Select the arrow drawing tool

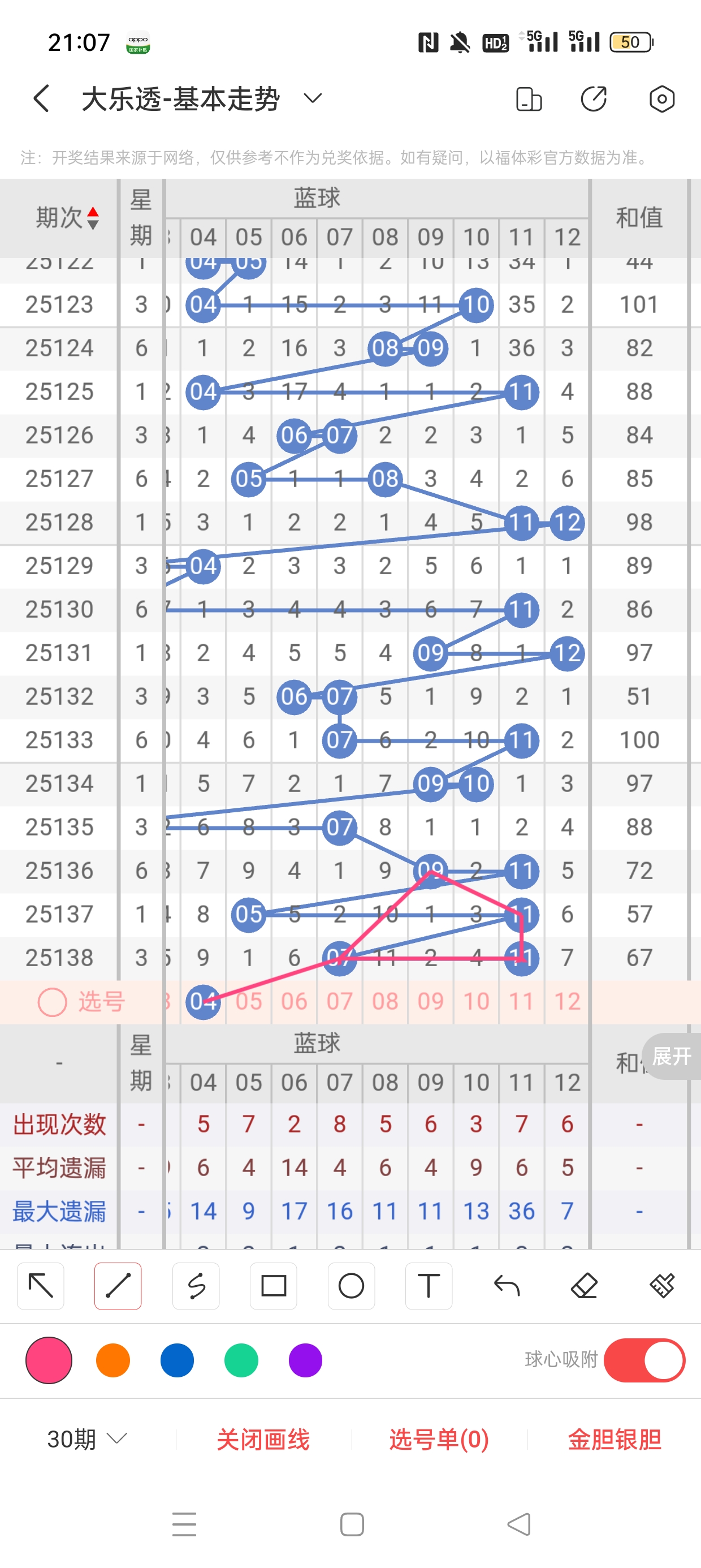click(40, 1286)
